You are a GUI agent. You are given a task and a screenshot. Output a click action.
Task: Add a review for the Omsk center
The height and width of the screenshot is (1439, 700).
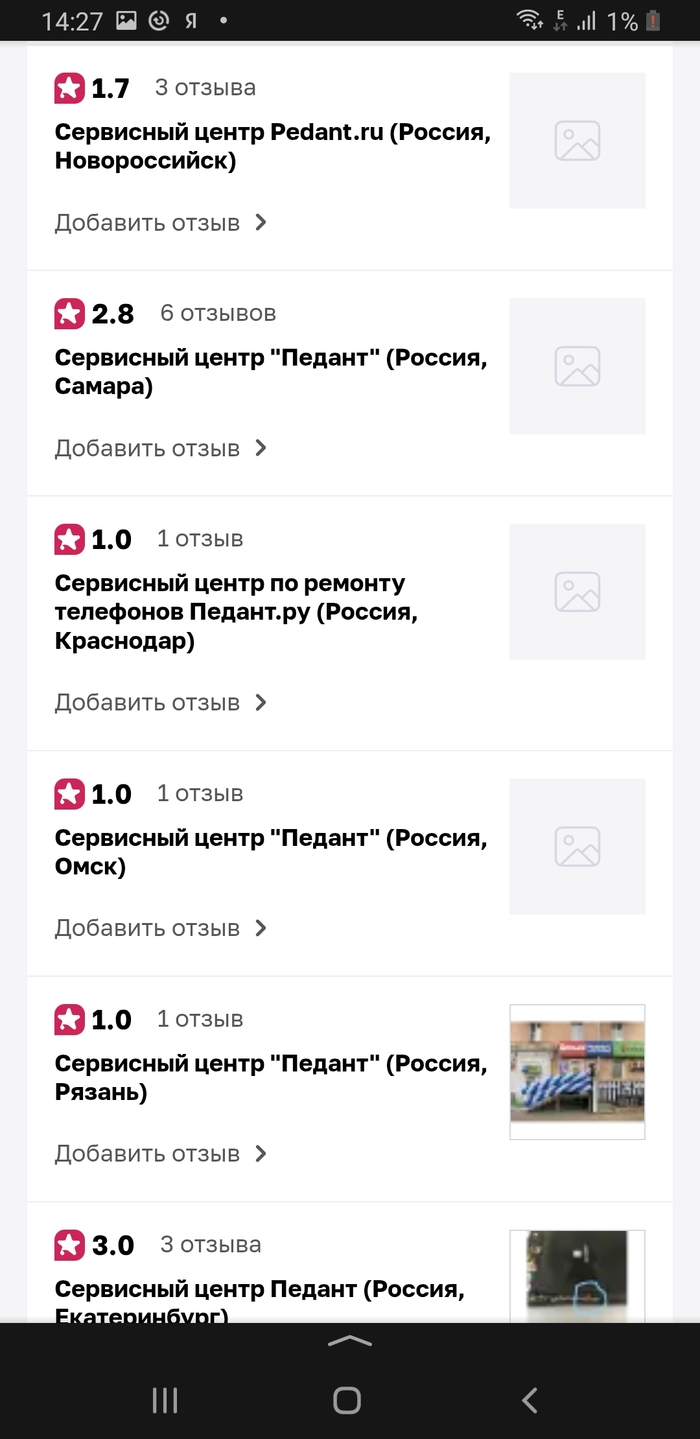pyautogui.click(x=160, y=928)
